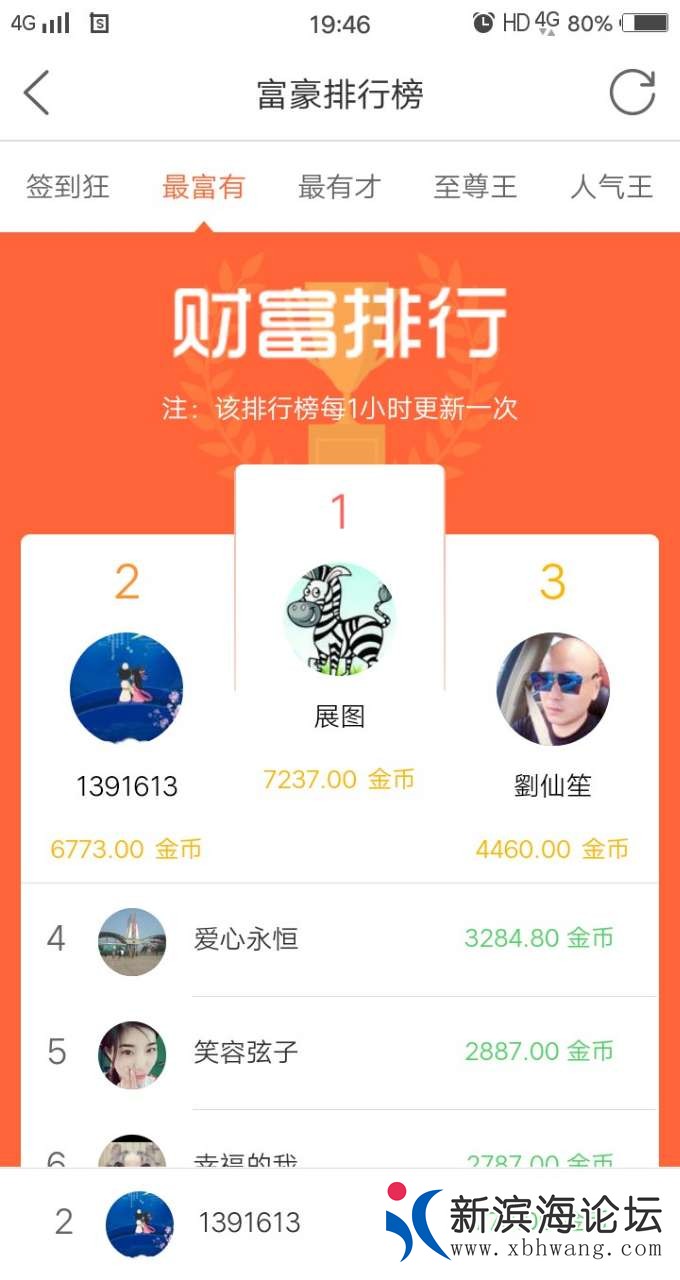Refresh the ranking list
Screen dimensions: 680x1280
coord(632,94)
